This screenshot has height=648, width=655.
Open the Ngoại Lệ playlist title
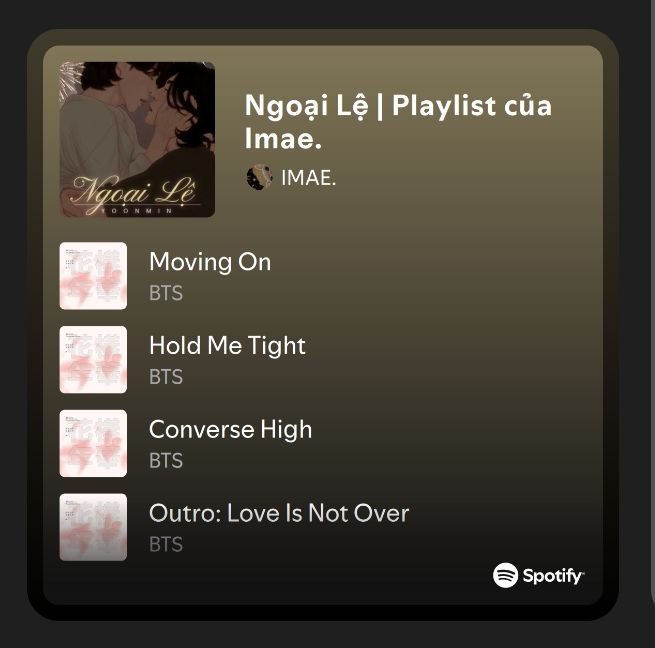(397, 120)
